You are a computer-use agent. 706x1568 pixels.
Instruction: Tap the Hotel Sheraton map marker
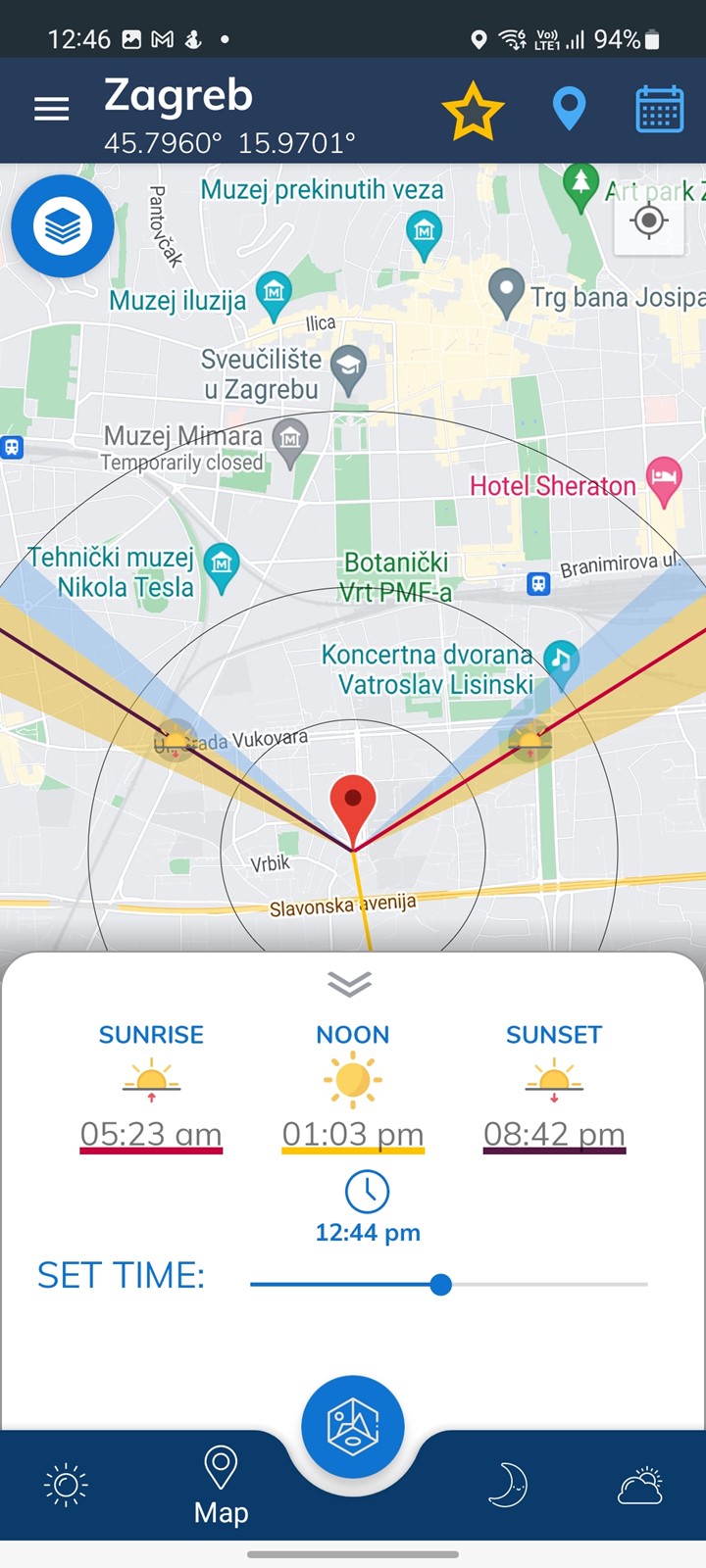pos(664,482)
